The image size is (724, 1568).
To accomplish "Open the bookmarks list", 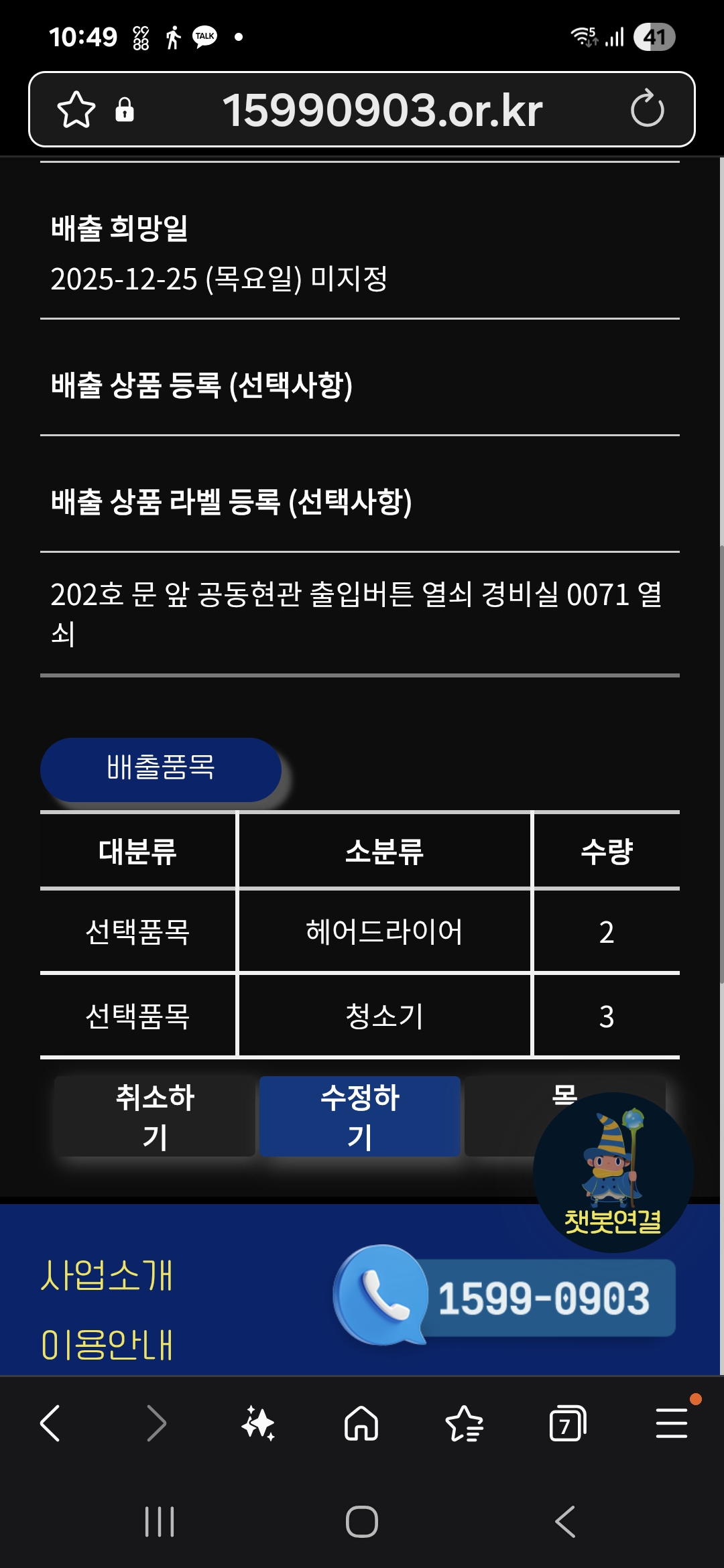I will [x=464, y=1423].
